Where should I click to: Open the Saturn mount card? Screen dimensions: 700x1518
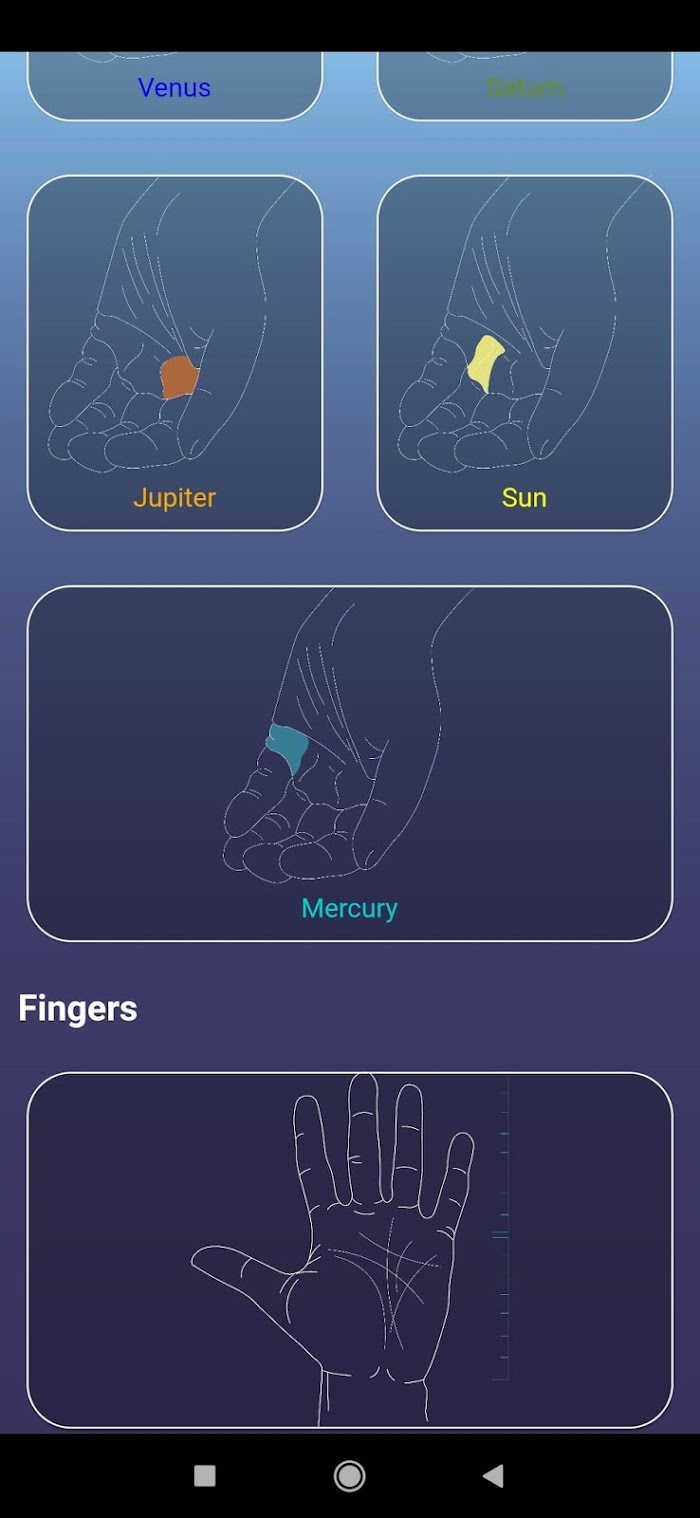click(525, 86)
